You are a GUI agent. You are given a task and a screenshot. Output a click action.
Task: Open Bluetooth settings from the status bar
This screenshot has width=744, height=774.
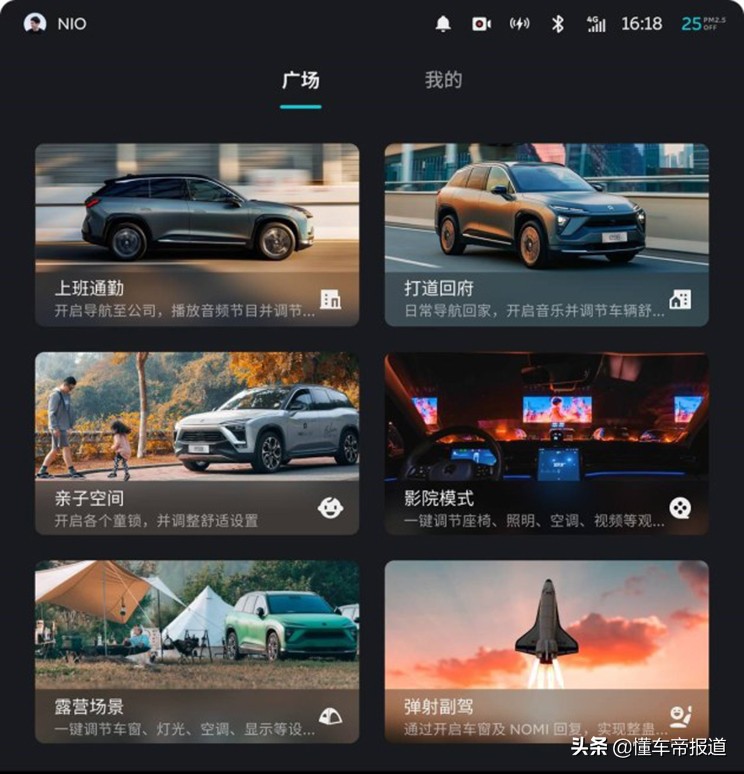558,23
